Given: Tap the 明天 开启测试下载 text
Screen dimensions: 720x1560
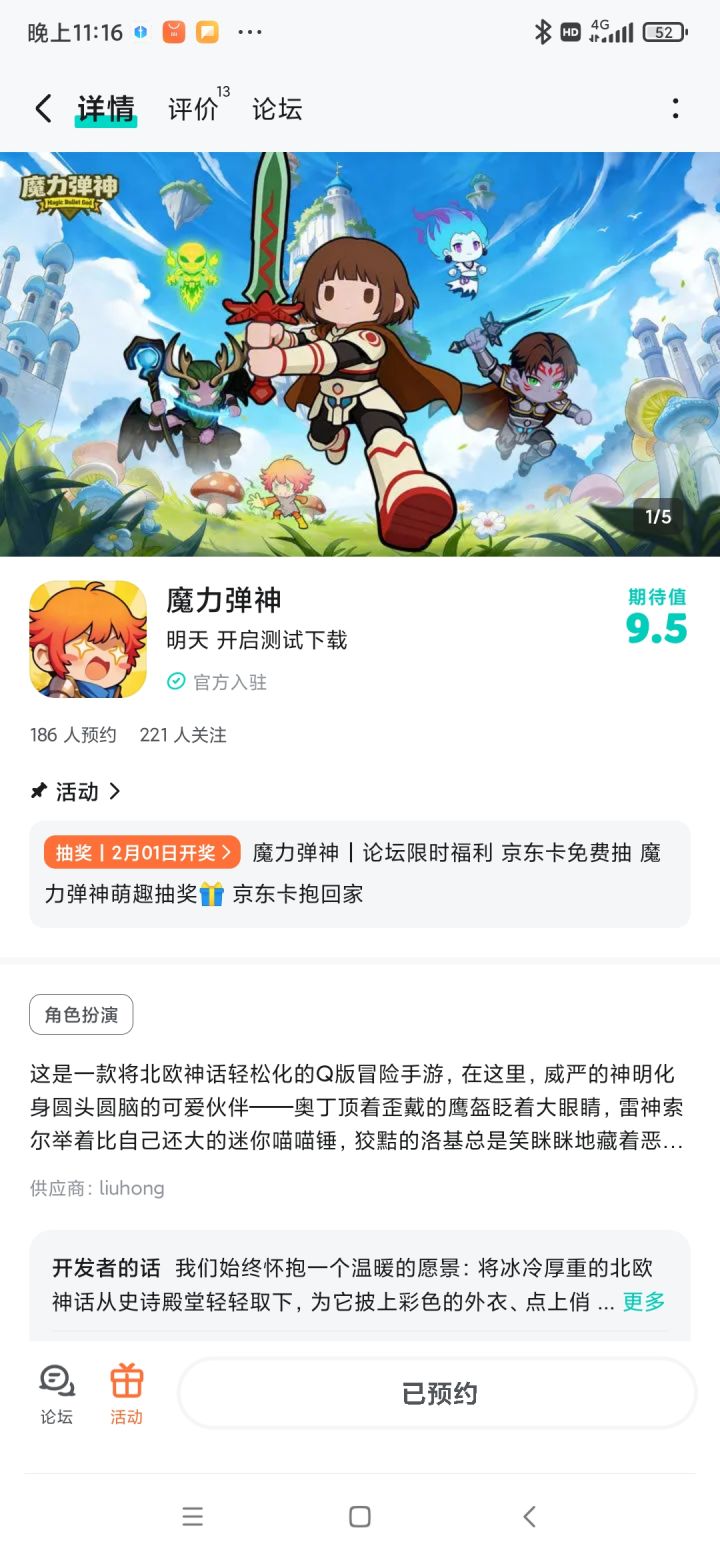Looking at the screenshot, I should pos(255,640).
